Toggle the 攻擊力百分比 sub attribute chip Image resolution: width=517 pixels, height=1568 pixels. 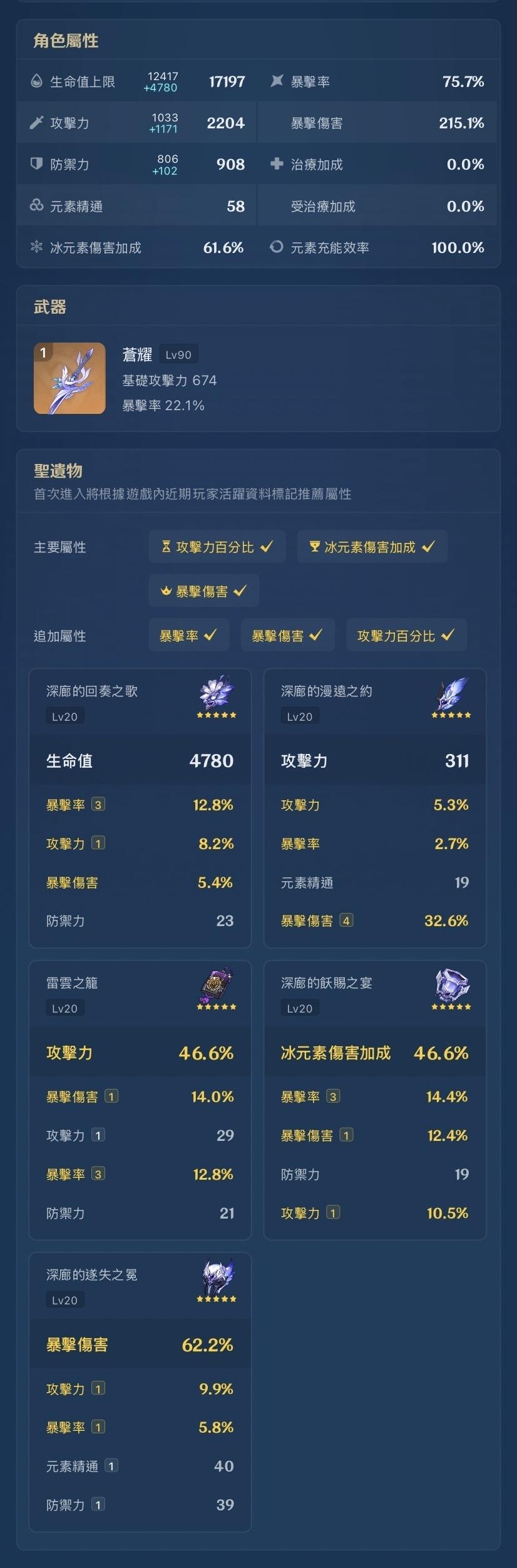[406, 636]
